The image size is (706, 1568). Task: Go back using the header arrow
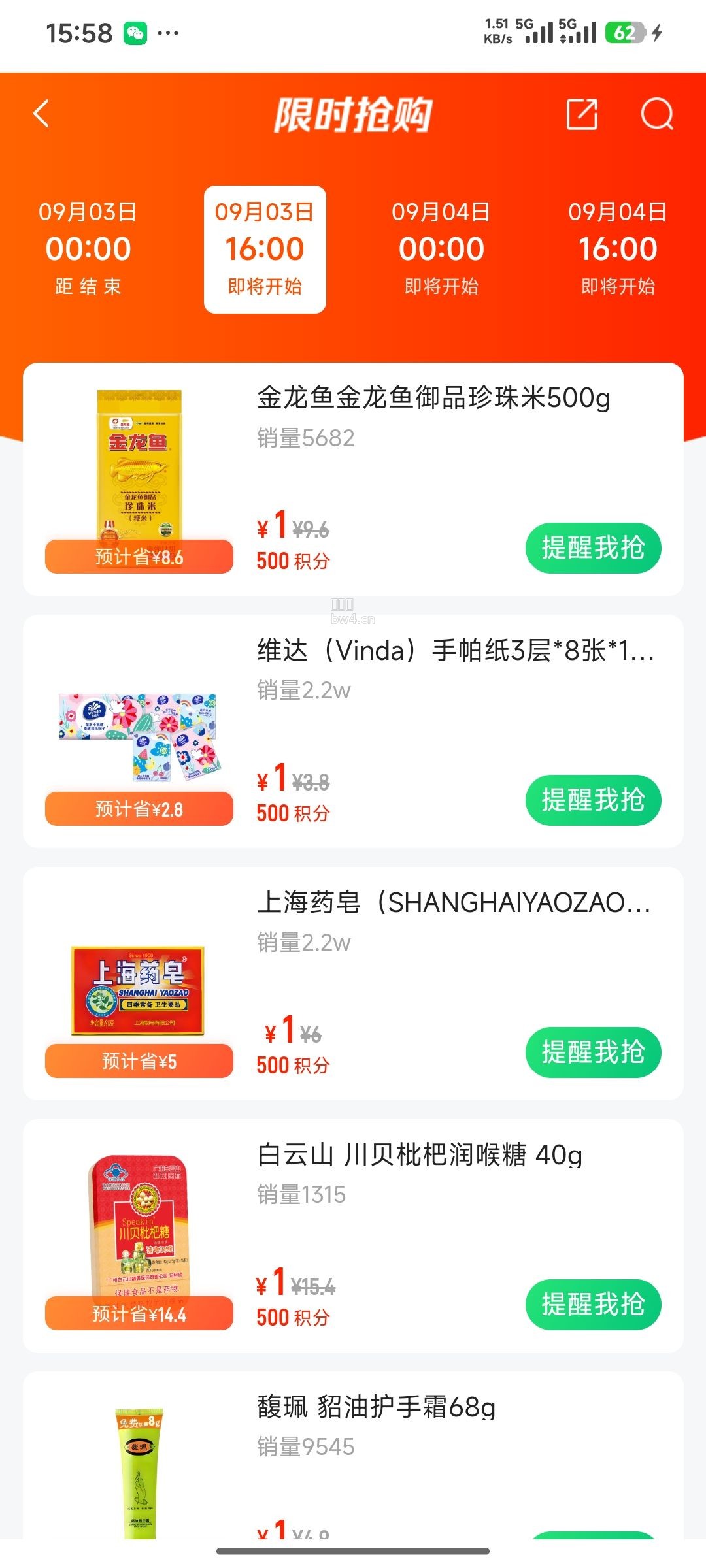point(41,114)
